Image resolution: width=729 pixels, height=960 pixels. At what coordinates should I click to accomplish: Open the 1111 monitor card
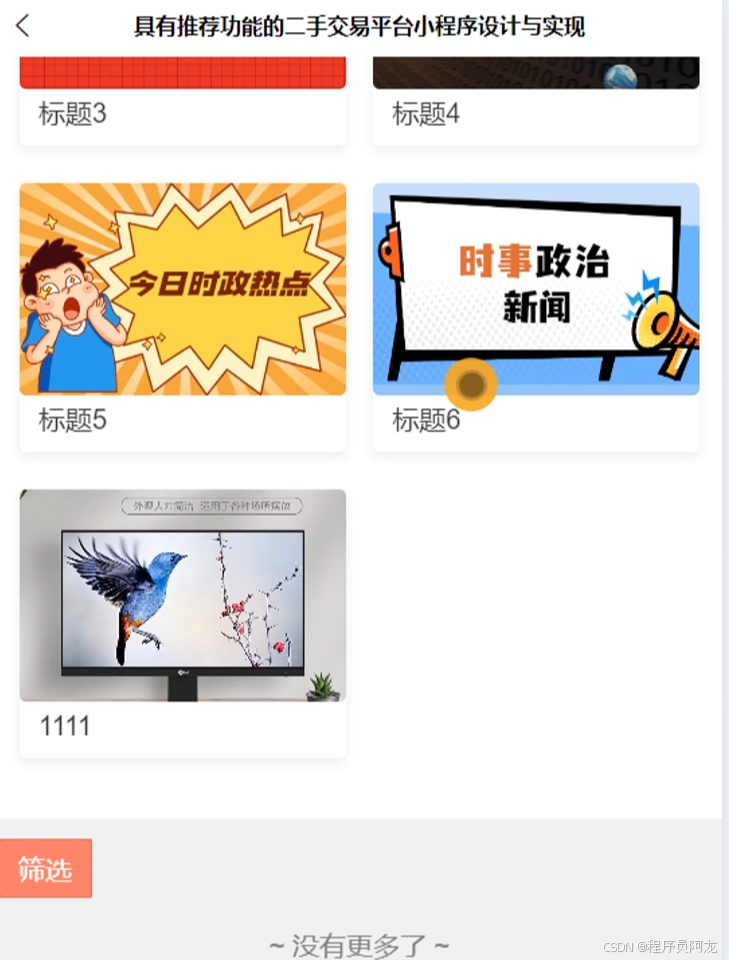182,623
